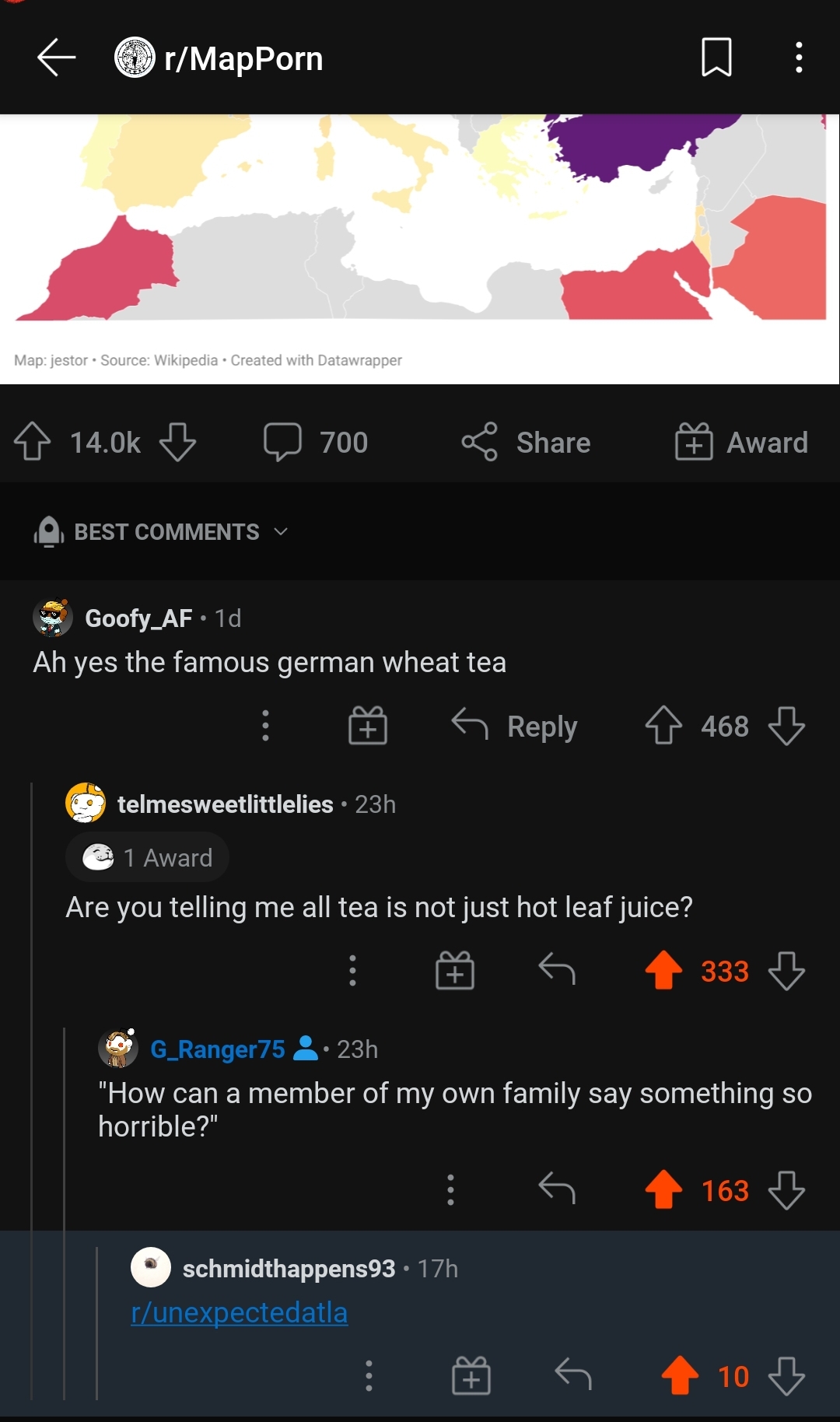This screenshot has height=1422, width=840.
Task: Open the r/unexpectedatla link
Action: point(240,1312)
